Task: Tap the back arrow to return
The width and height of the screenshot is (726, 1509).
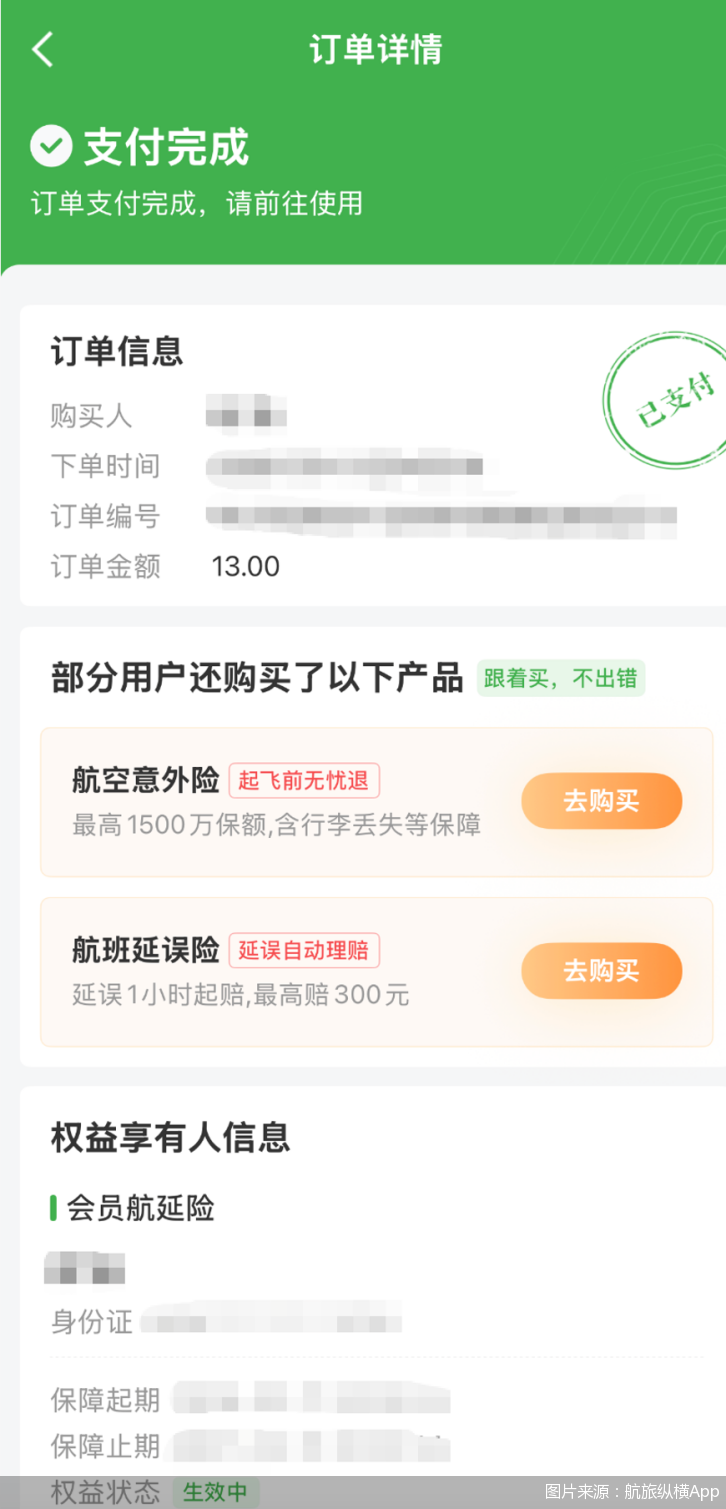Action: click(42, 48)
